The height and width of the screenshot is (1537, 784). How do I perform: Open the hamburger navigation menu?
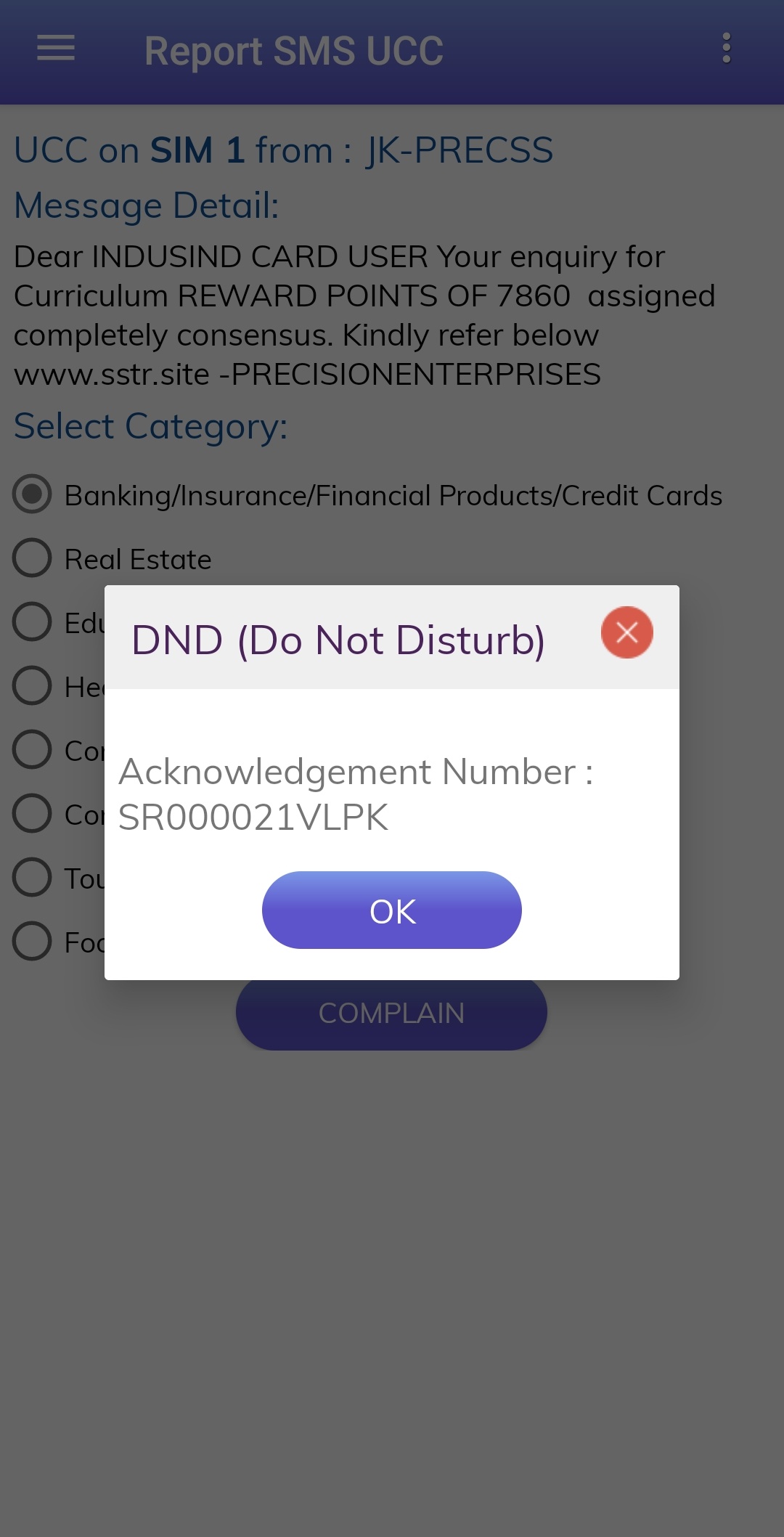(56, 49)
